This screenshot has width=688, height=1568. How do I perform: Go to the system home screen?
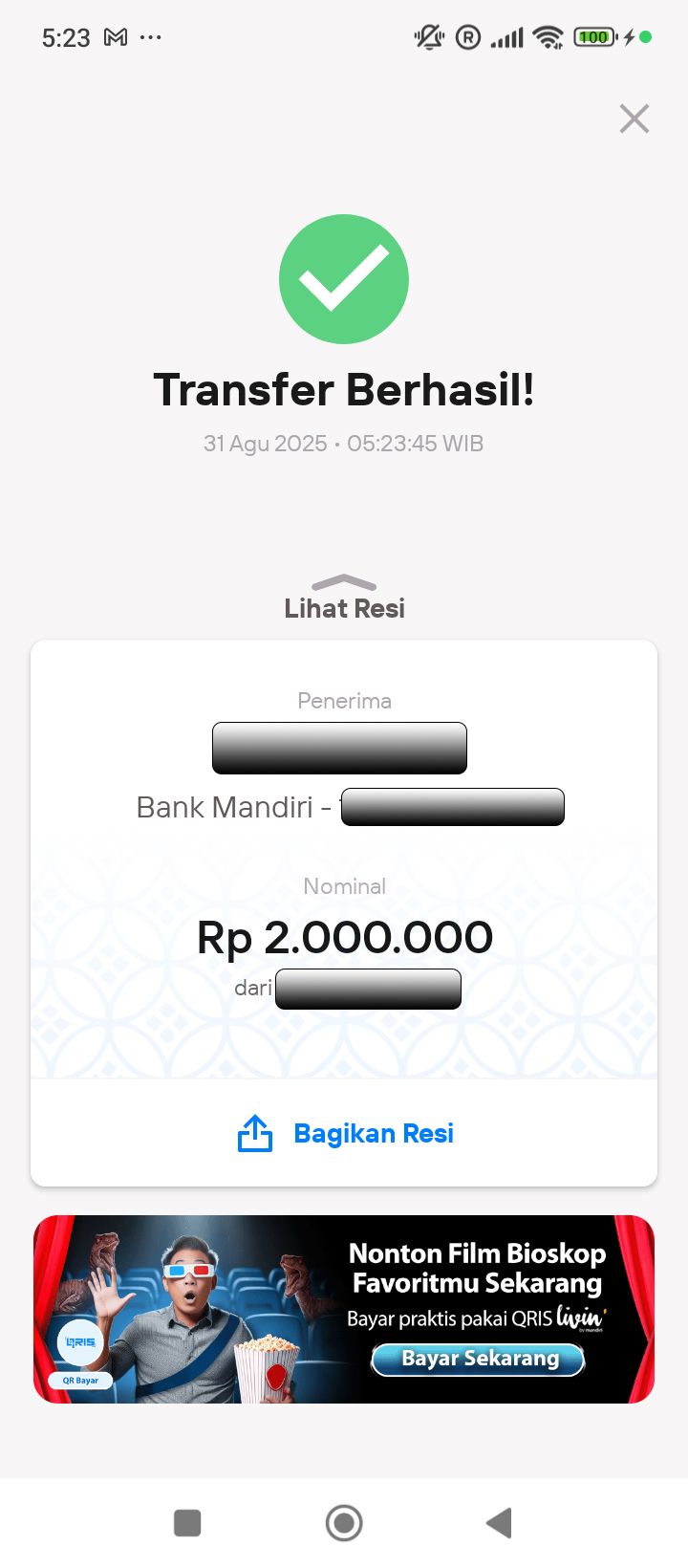point(344,1523)
